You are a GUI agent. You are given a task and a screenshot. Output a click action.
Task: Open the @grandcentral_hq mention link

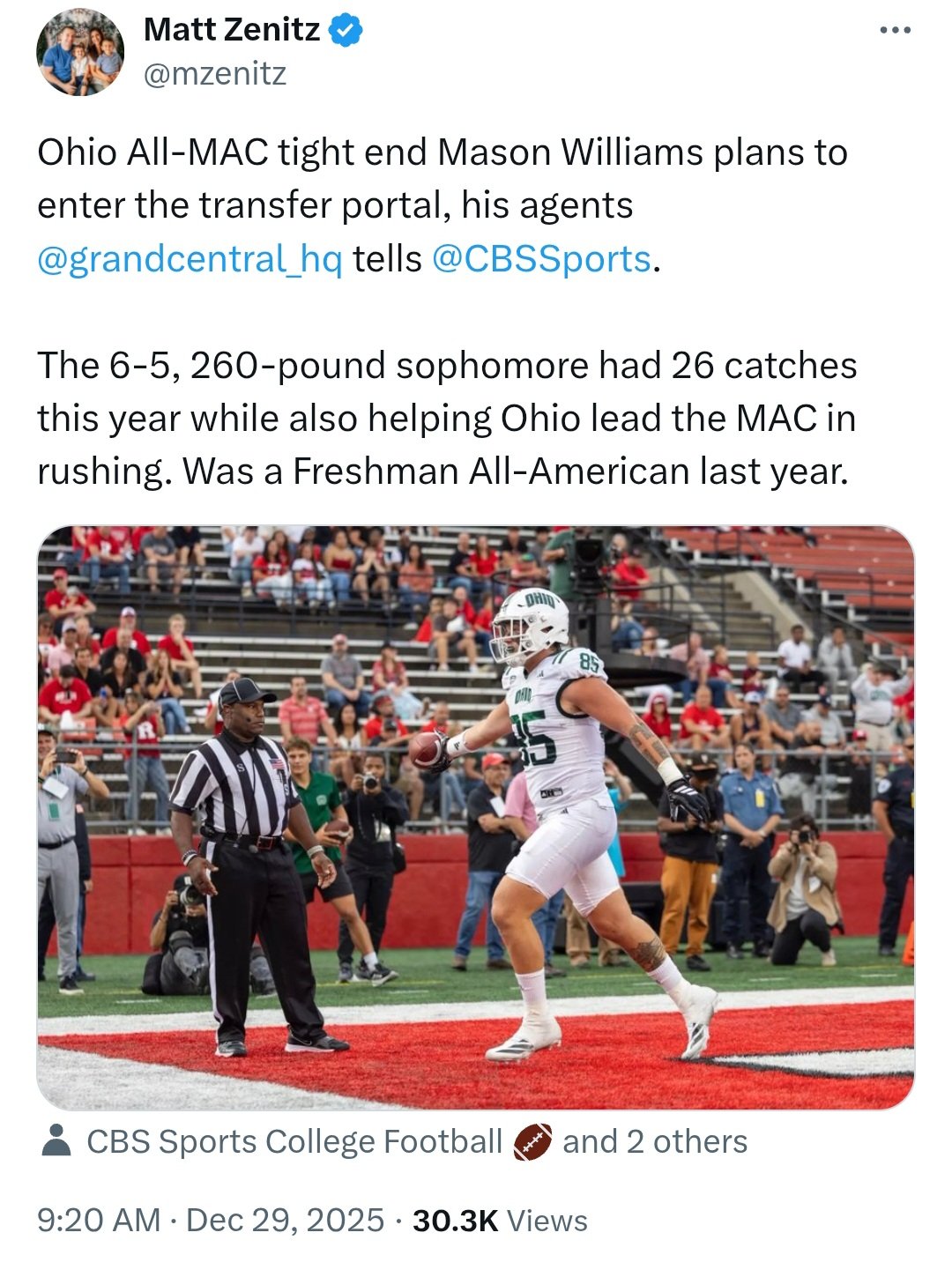point(190,259)
